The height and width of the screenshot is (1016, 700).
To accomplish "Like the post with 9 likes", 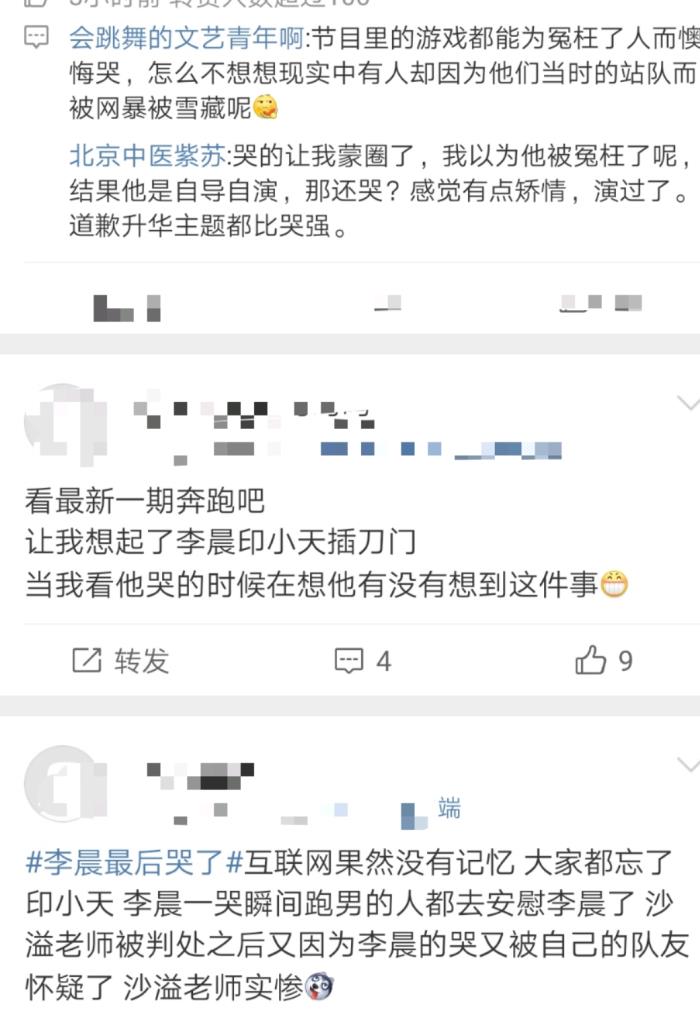I will pos(604,660).
